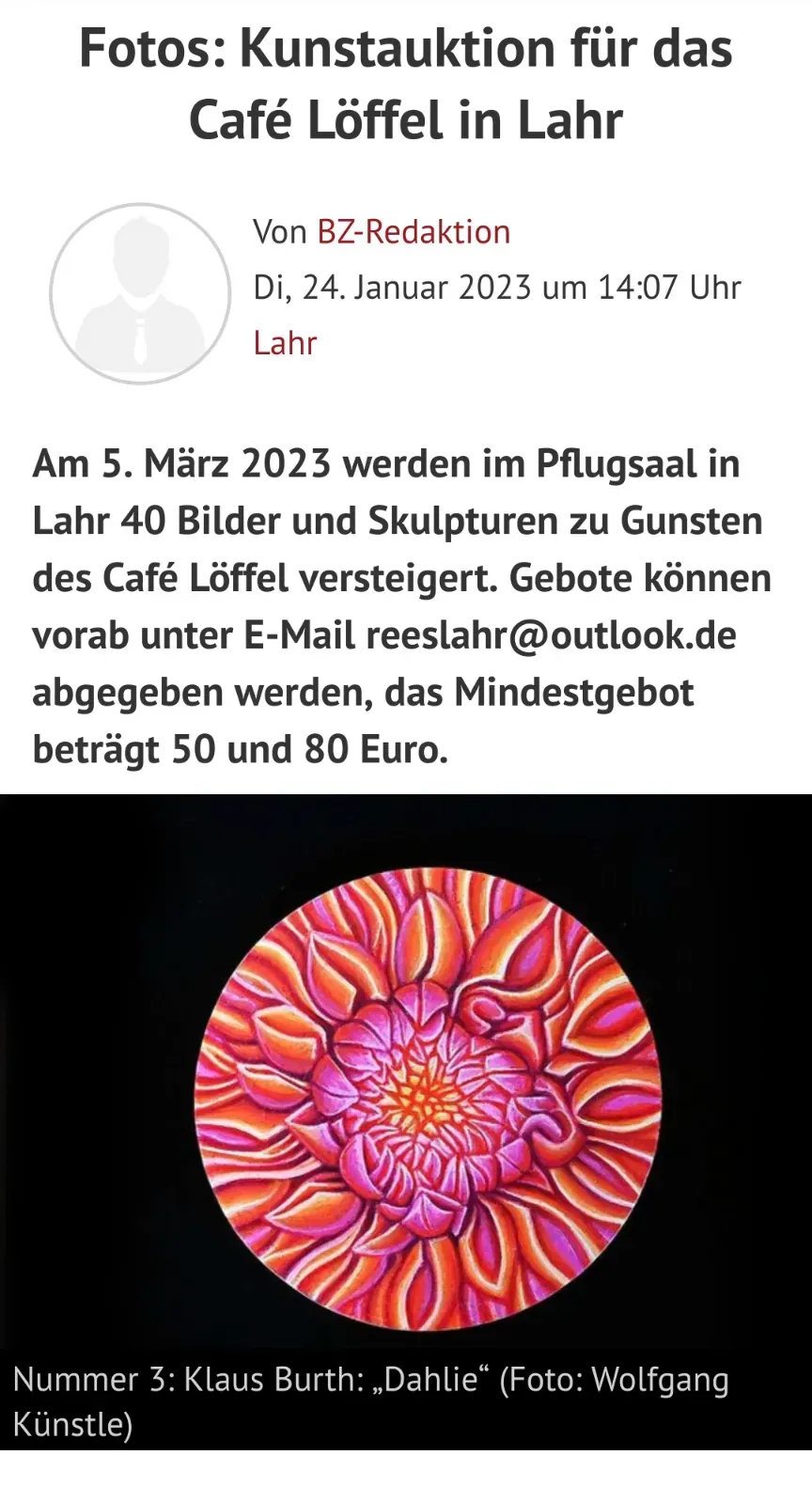Open the Lahr location link
This screenshot has width=812, height=1486.
285,343
